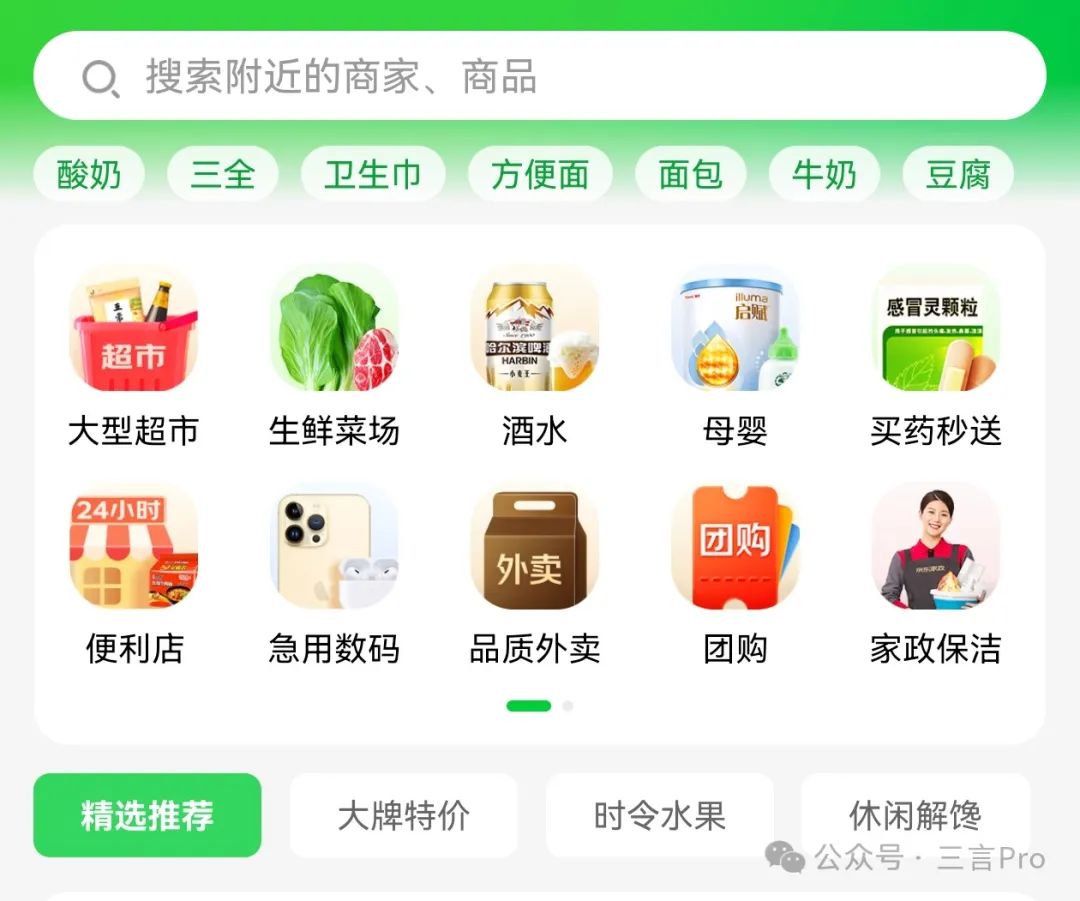Select the 酸奶 suggestion chip
The height and width of the screenshot is (901, 1080).
pos(89,174)
